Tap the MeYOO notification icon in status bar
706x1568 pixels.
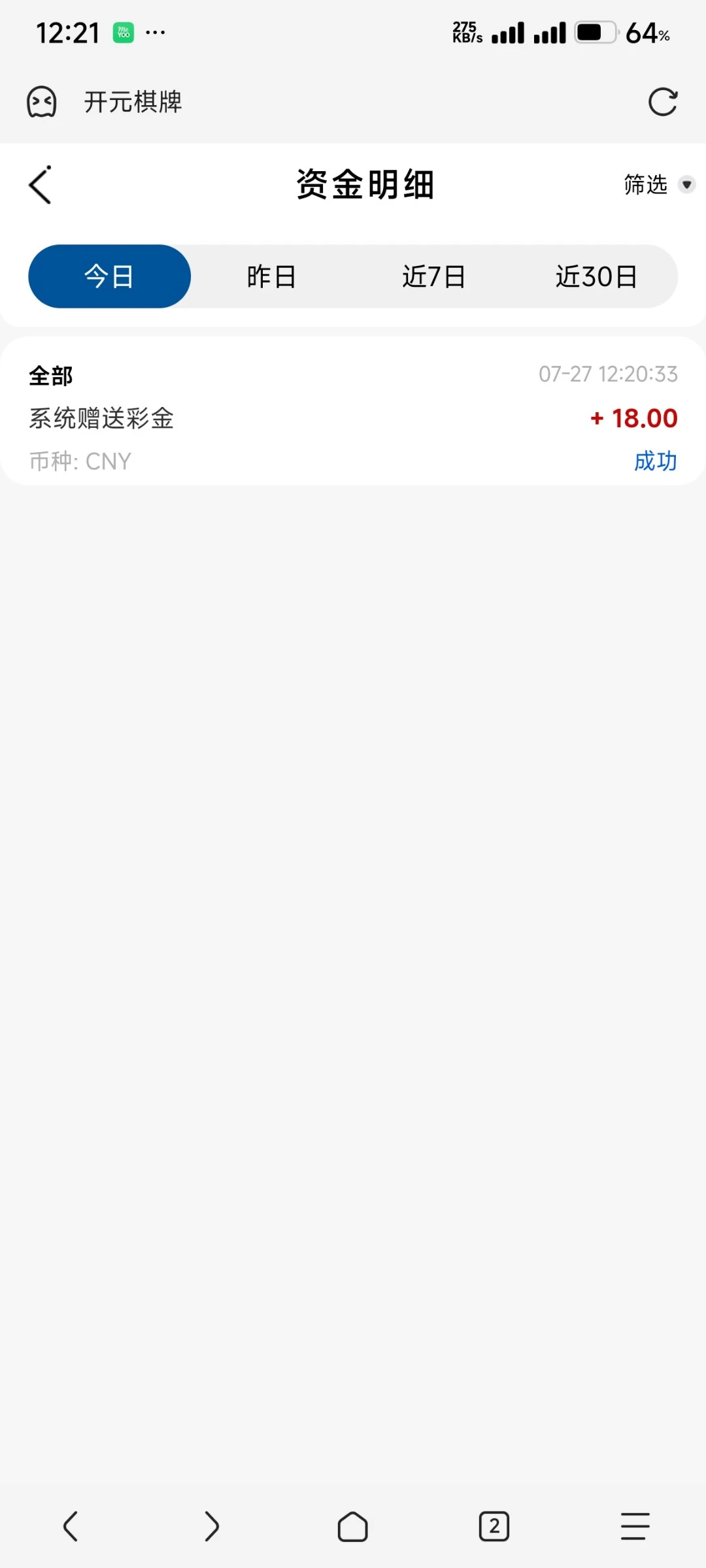(x=124, y=31)
